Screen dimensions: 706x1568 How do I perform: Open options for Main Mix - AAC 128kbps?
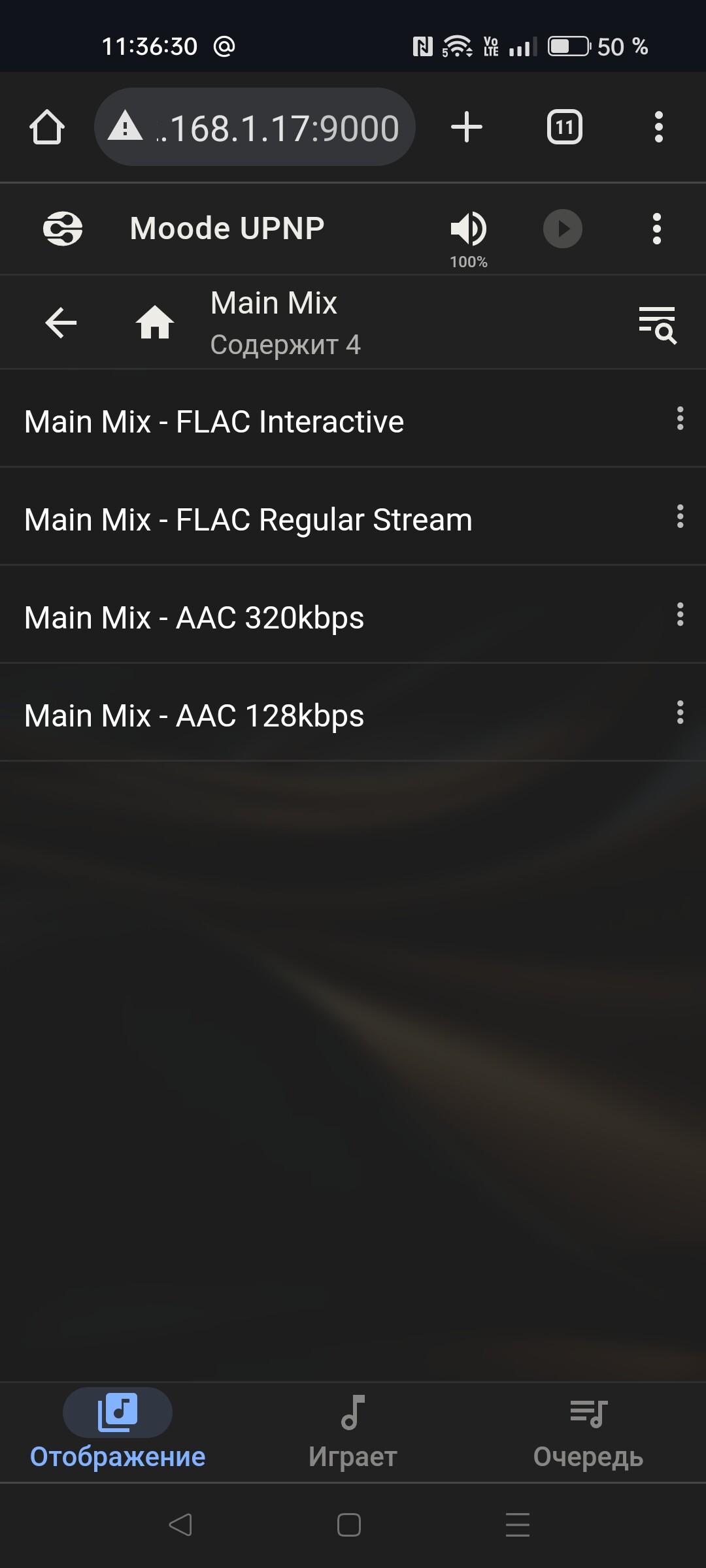click(681, 712)
